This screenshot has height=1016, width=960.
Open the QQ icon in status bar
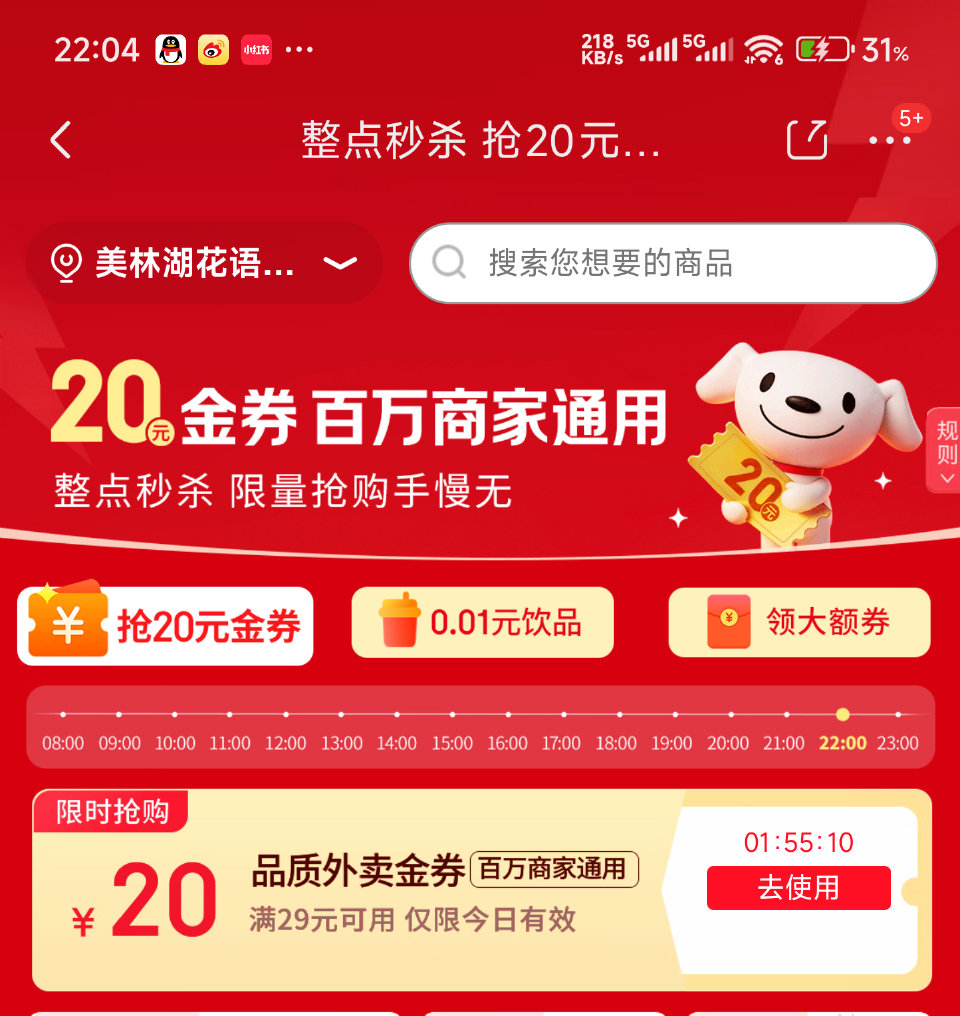(170, 48)
